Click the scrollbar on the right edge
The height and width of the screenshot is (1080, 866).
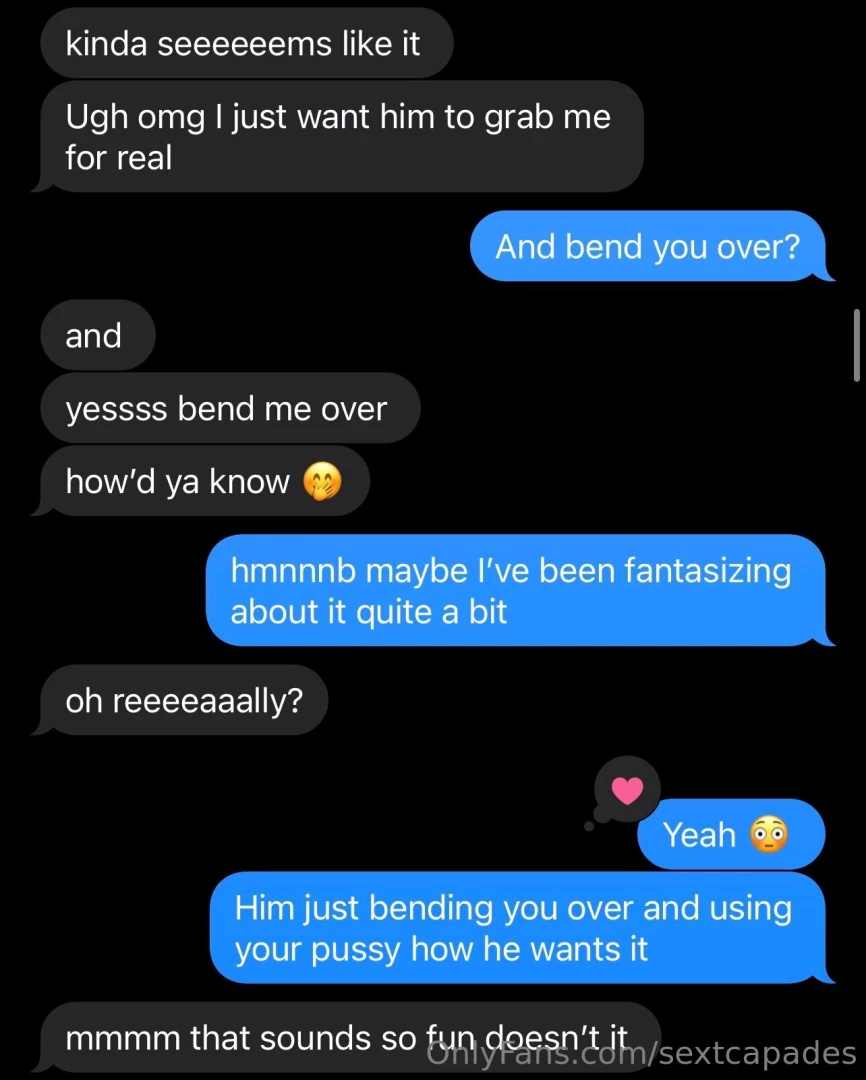pos(858,345)
